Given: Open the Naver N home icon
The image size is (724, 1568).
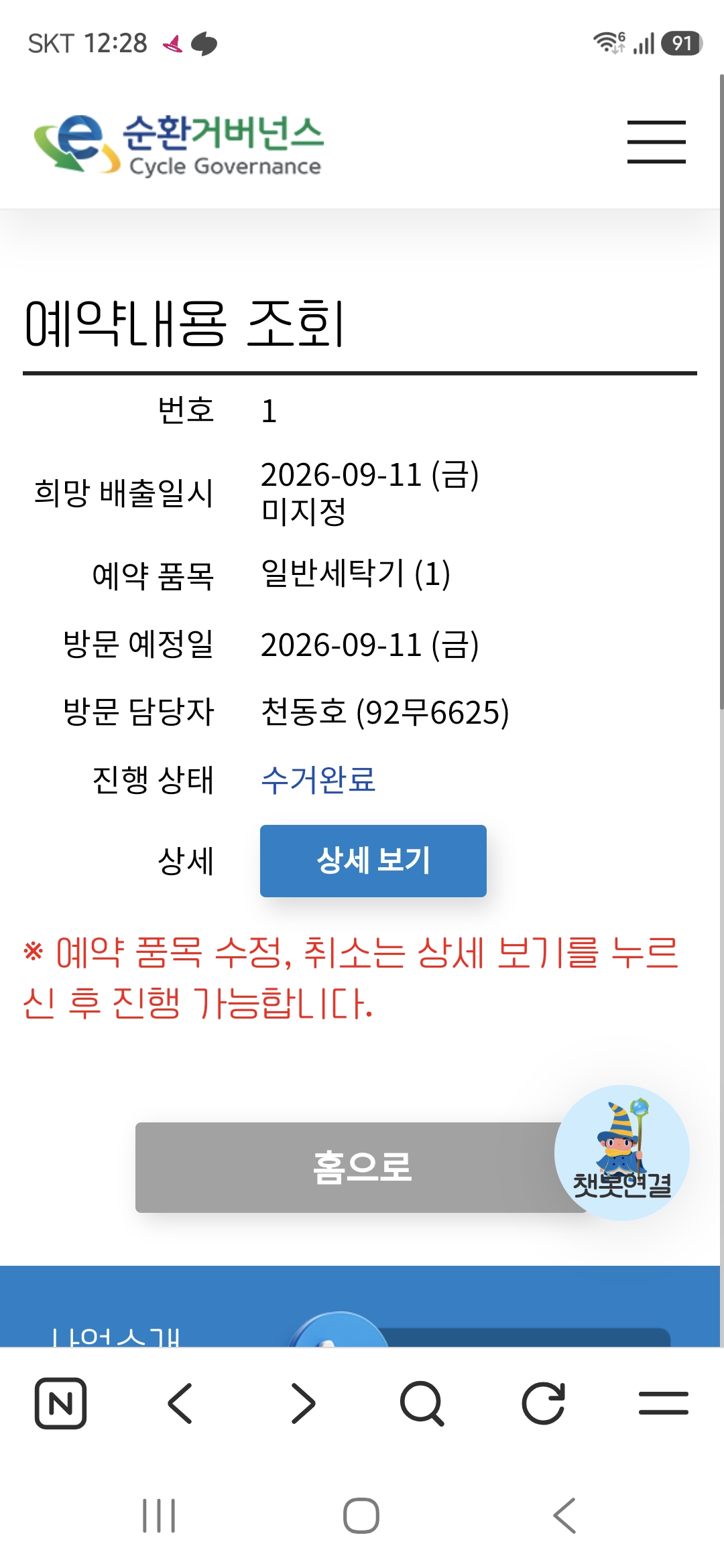Looking at the screenshot, I should pyautogui.click(x=60, y=1403).
